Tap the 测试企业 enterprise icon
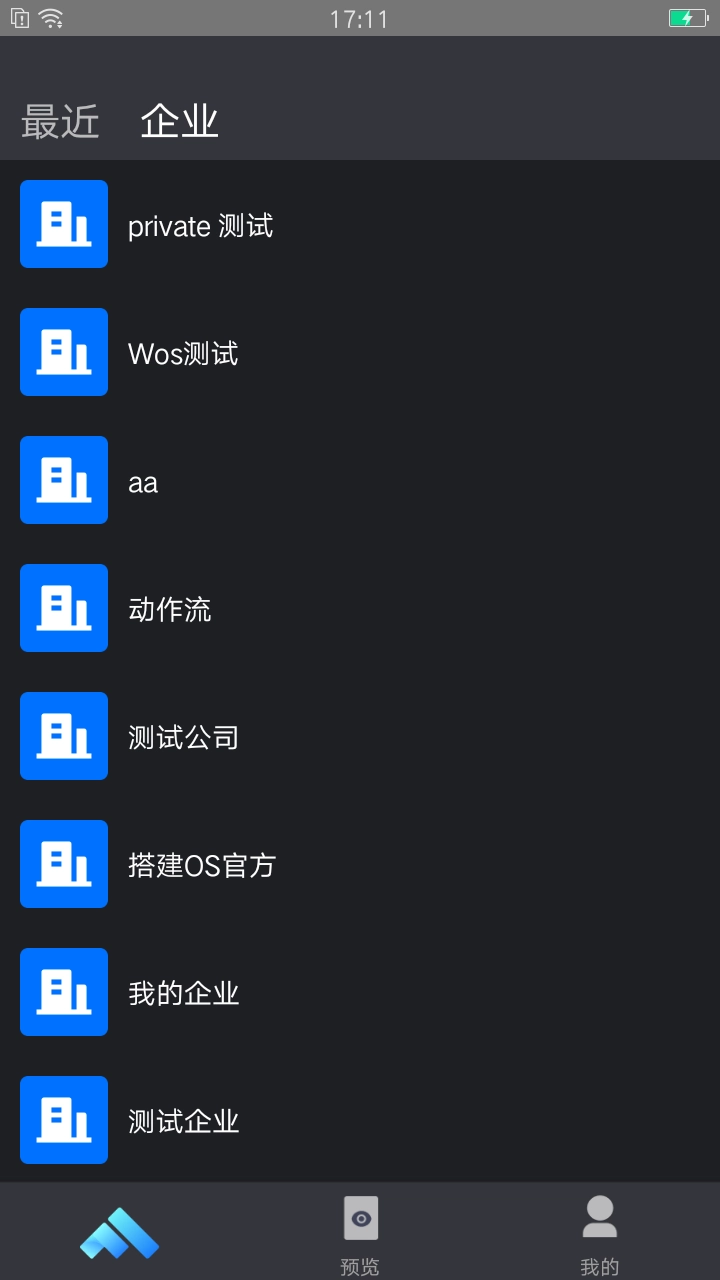Viewport: 720px width, 1280px height. 63,1120
